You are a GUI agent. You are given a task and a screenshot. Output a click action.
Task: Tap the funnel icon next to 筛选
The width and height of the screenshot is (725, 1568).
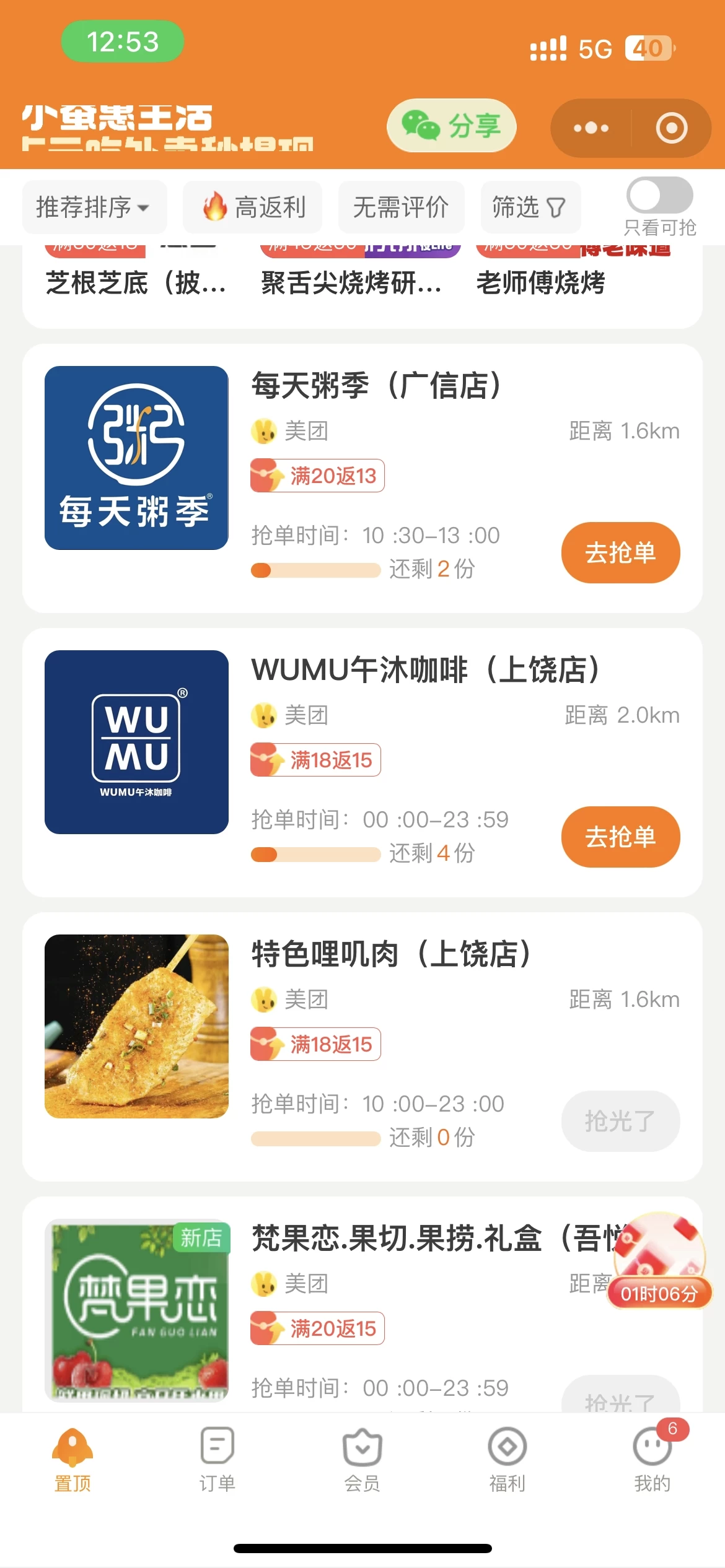(x=556, y=207)
